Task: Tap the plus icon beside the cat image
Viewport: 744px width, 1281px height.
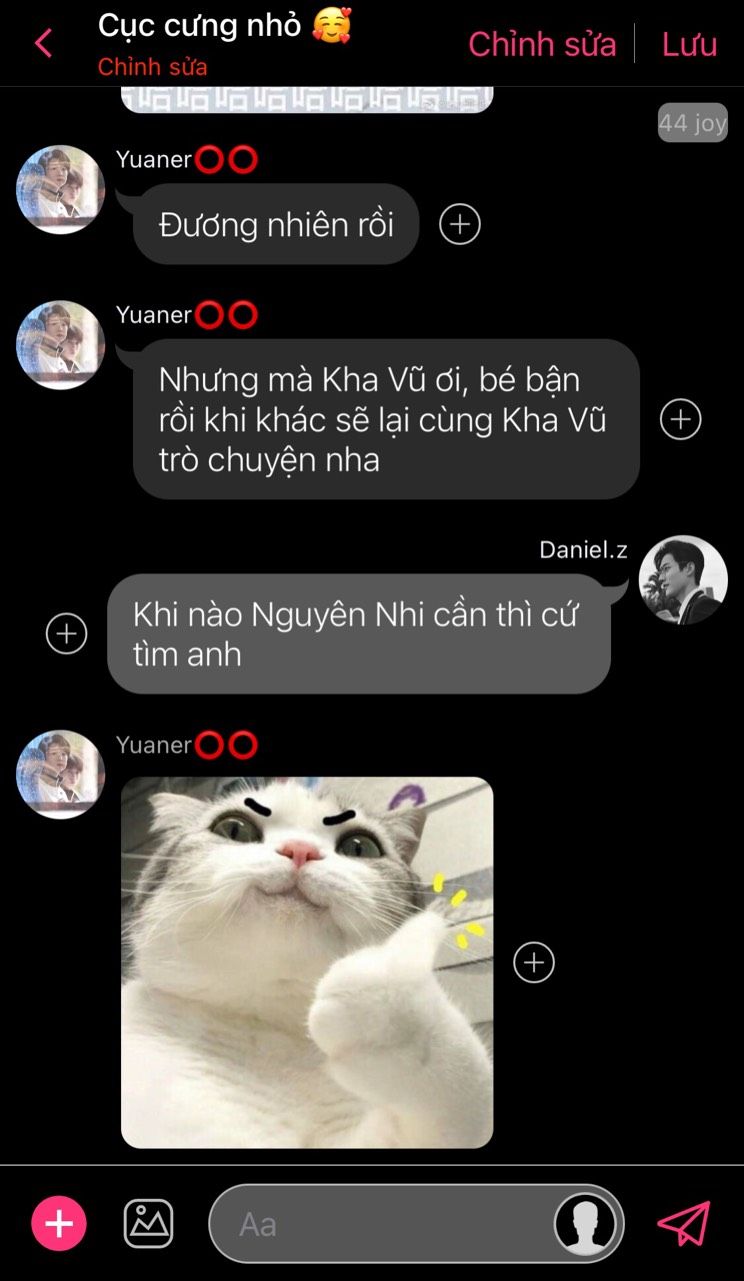Action: coord(534,962)
